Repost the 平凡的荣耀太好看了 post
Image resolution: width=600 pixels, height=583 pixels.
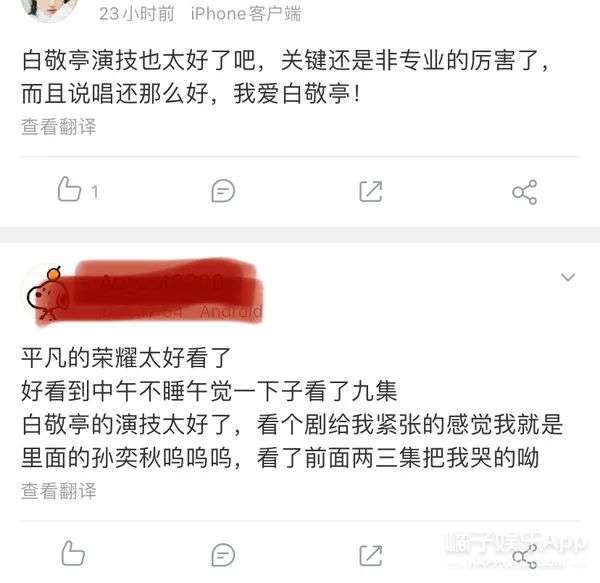click(371, 555)
